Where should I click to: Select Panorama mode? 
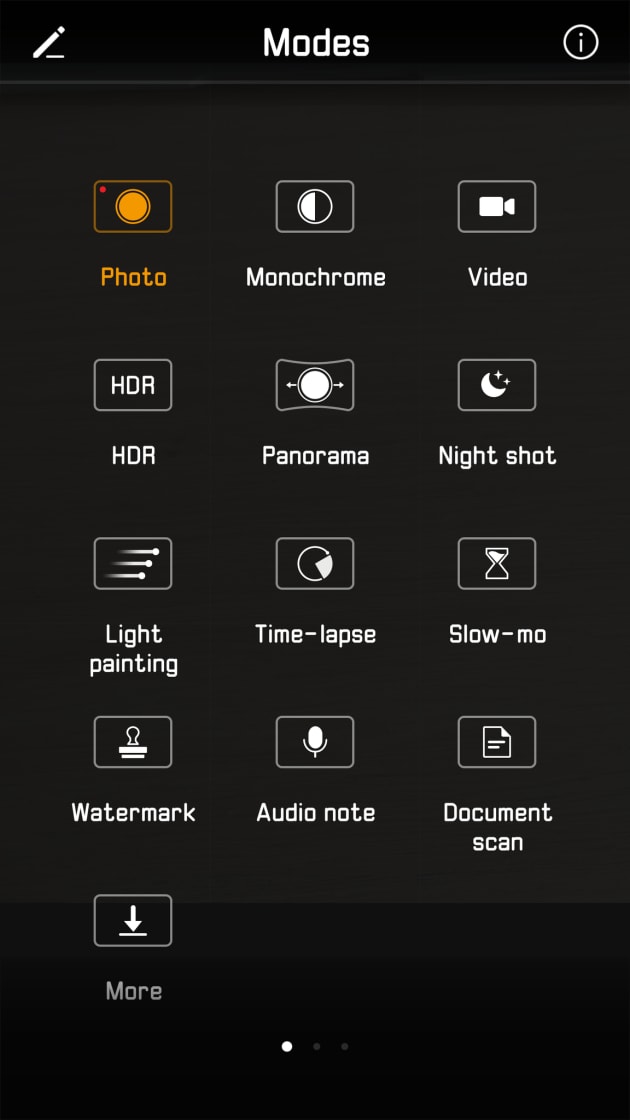315,385
